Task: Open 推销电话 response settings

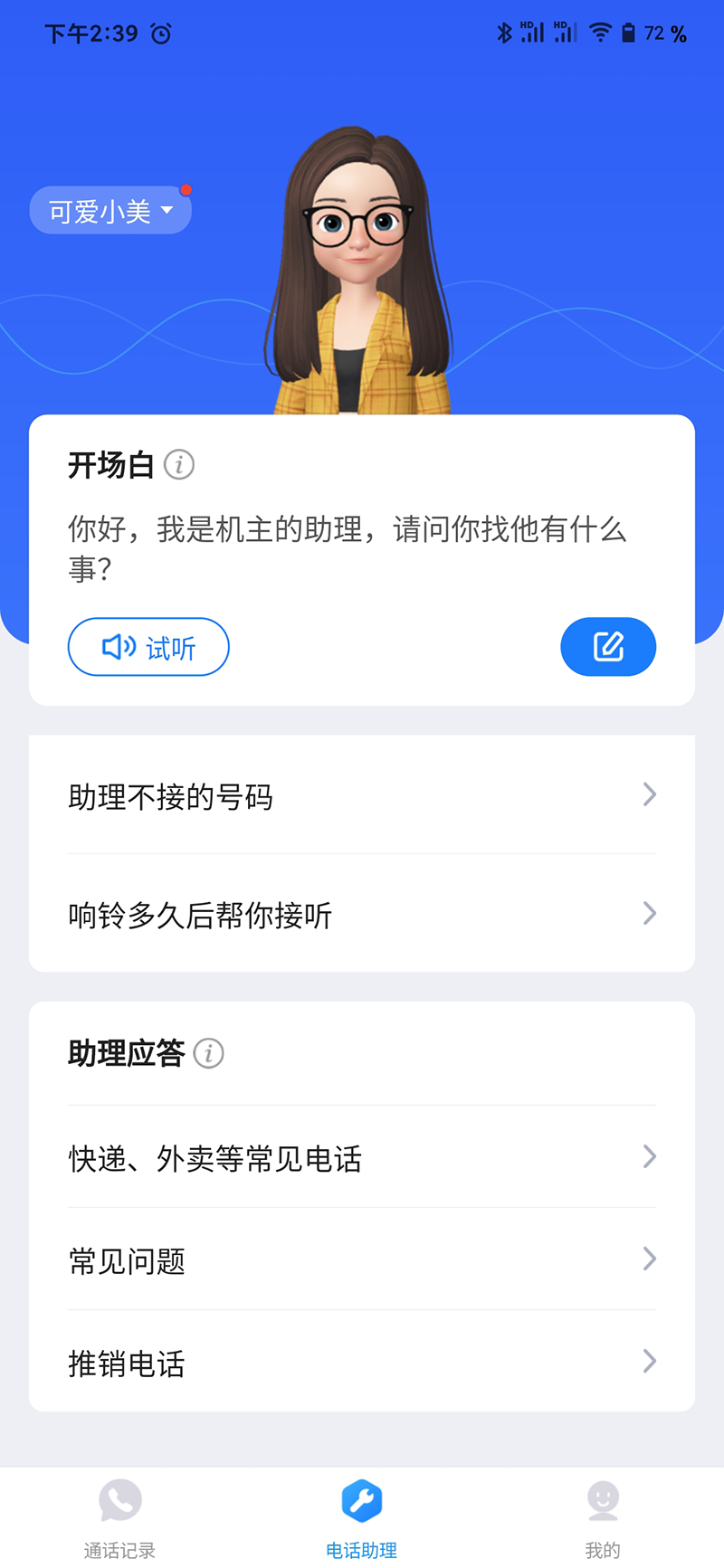Action: tap(362, 1362)
